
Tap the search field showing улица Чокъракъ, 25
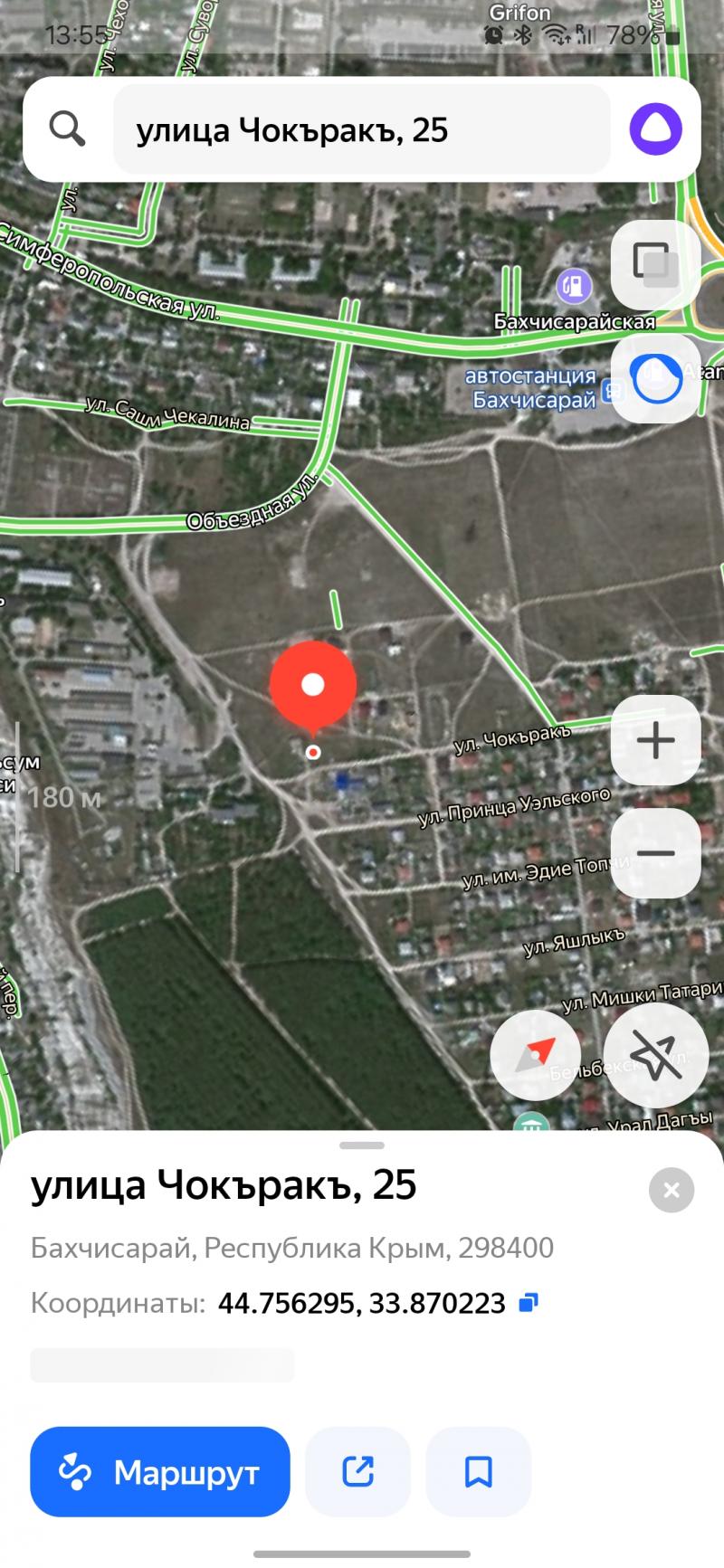point(362,130)
